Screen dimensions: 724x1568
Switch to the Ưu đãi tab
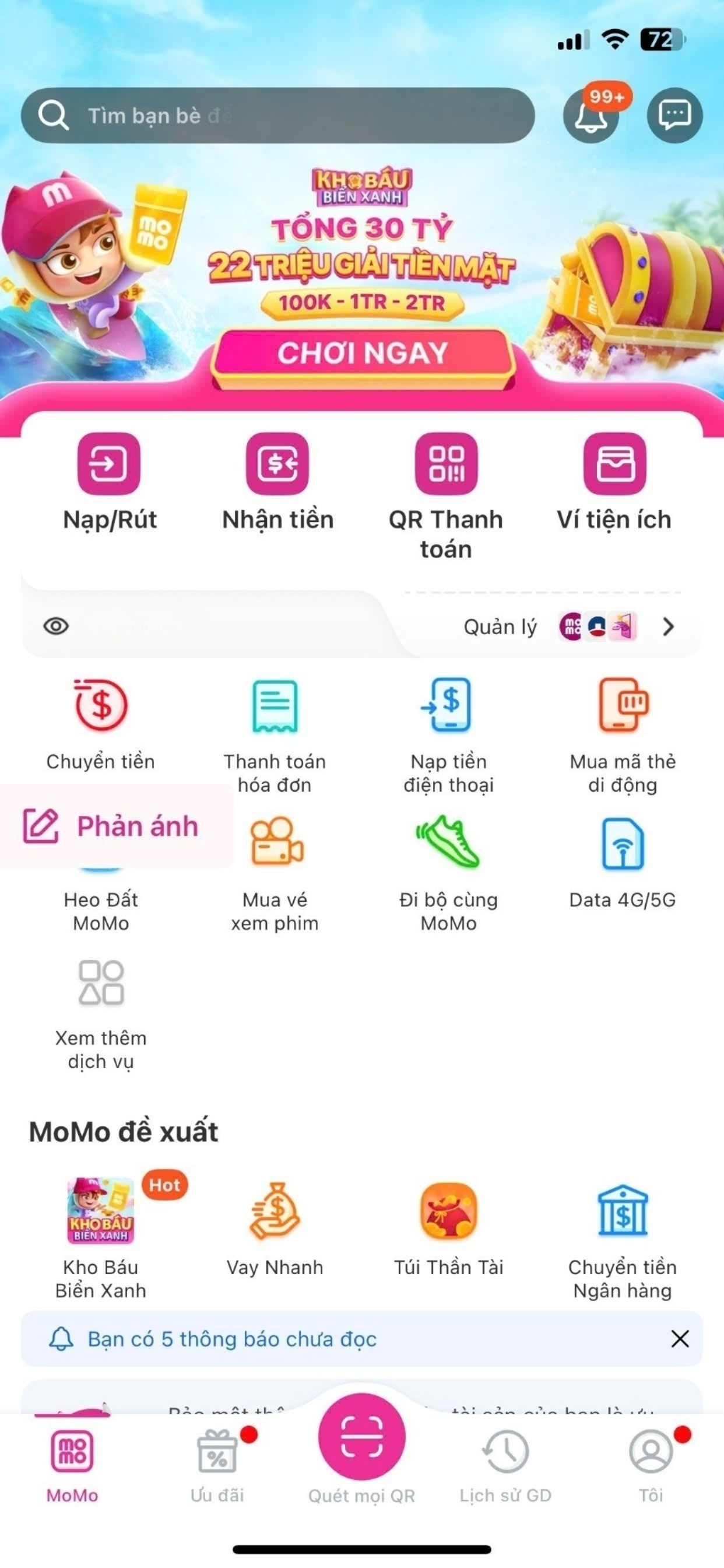coord(217,1468)
